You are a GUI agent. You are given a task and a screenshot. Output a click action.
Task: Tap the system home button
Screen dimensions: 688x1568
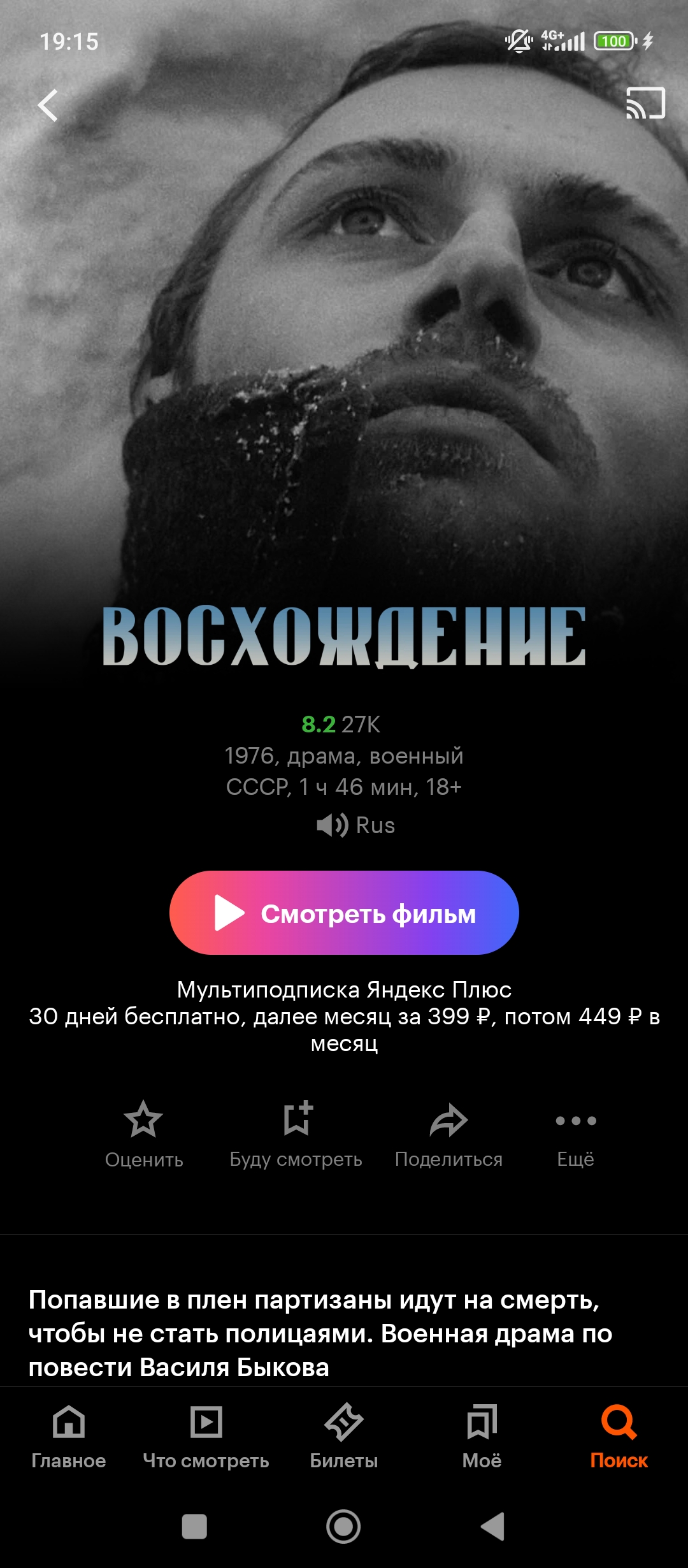(x=343, y=1527)
